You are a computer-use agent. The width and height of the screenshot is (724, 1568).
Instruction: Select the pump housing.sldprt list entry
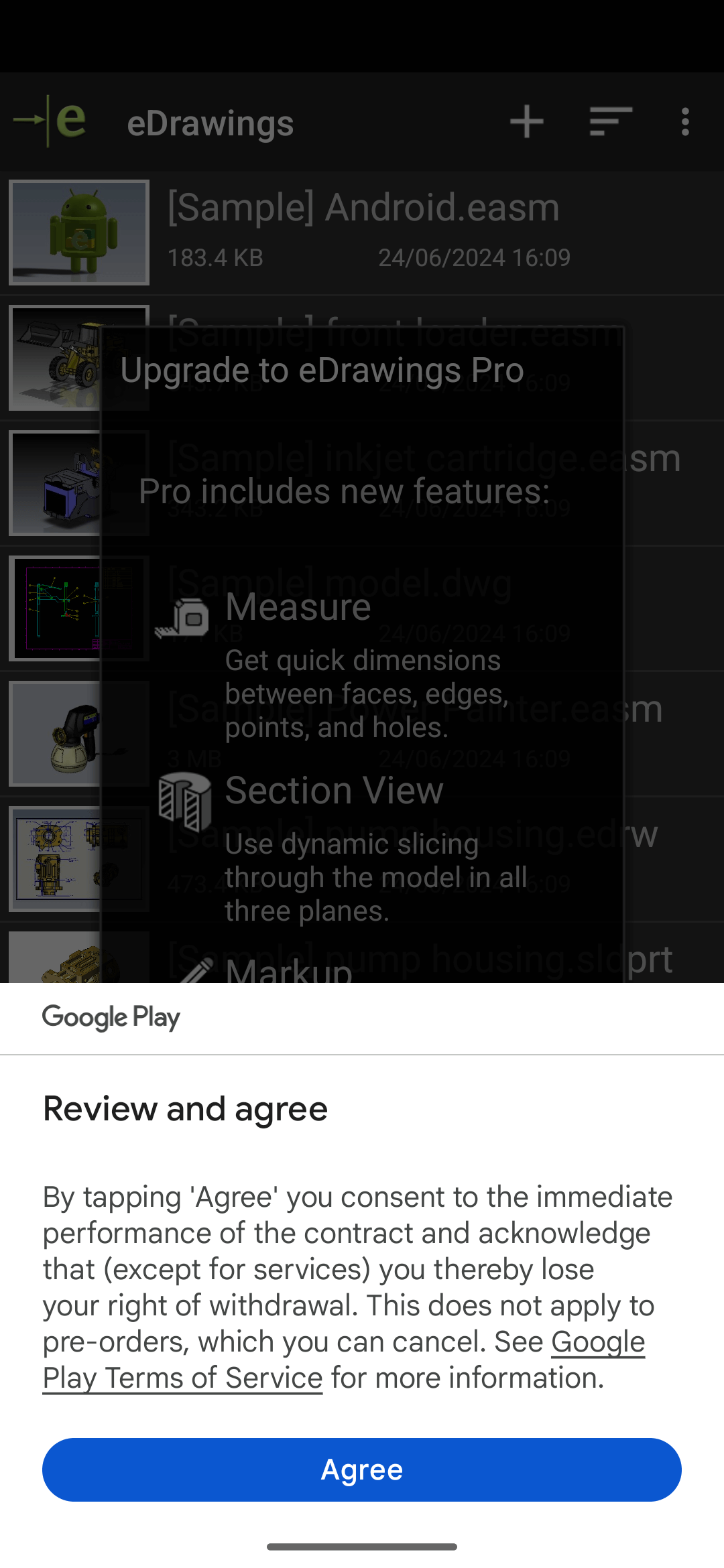(x=78, y=960)
